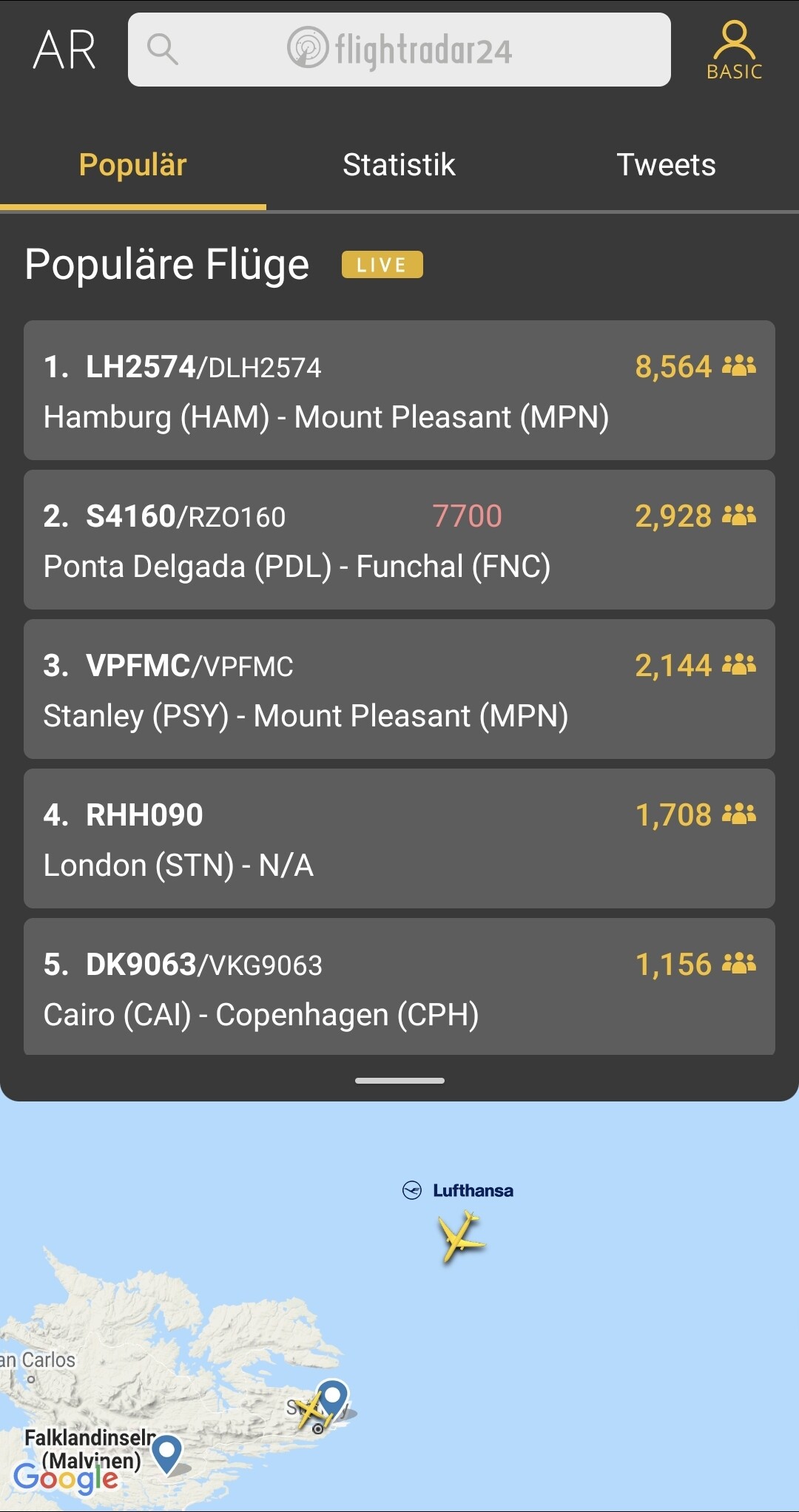Open flight DK9063 Cairo to Copenhagen
This screenshot has width=799, height=1512.
(x=399, y=987)
